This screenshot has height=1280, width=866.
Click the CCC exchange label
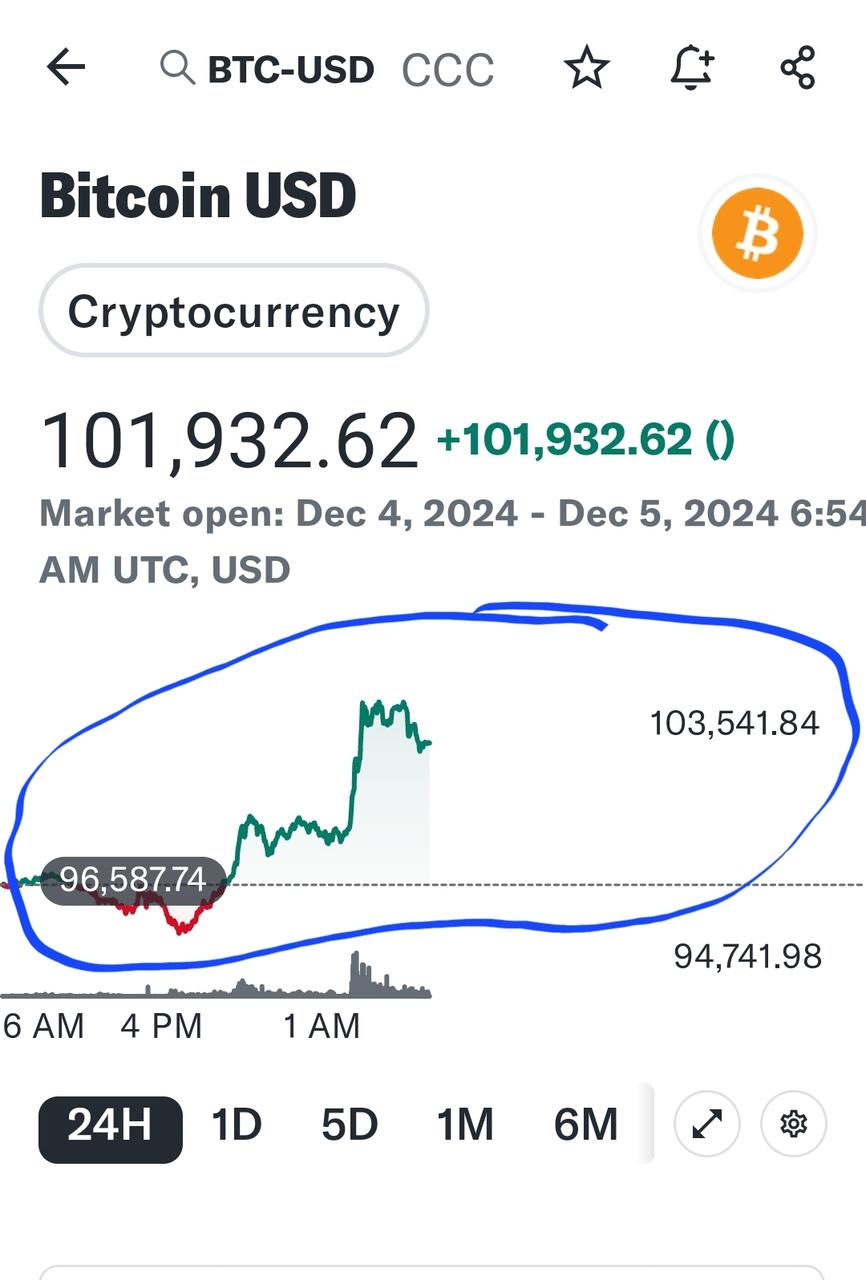448,68
